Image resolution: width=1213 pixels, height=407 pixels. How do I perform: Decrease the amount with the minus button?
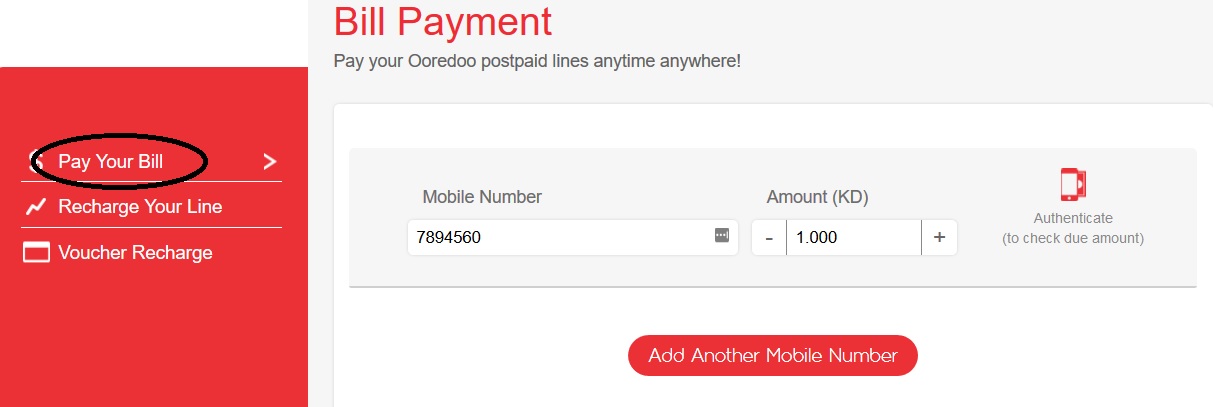(769, 238)
